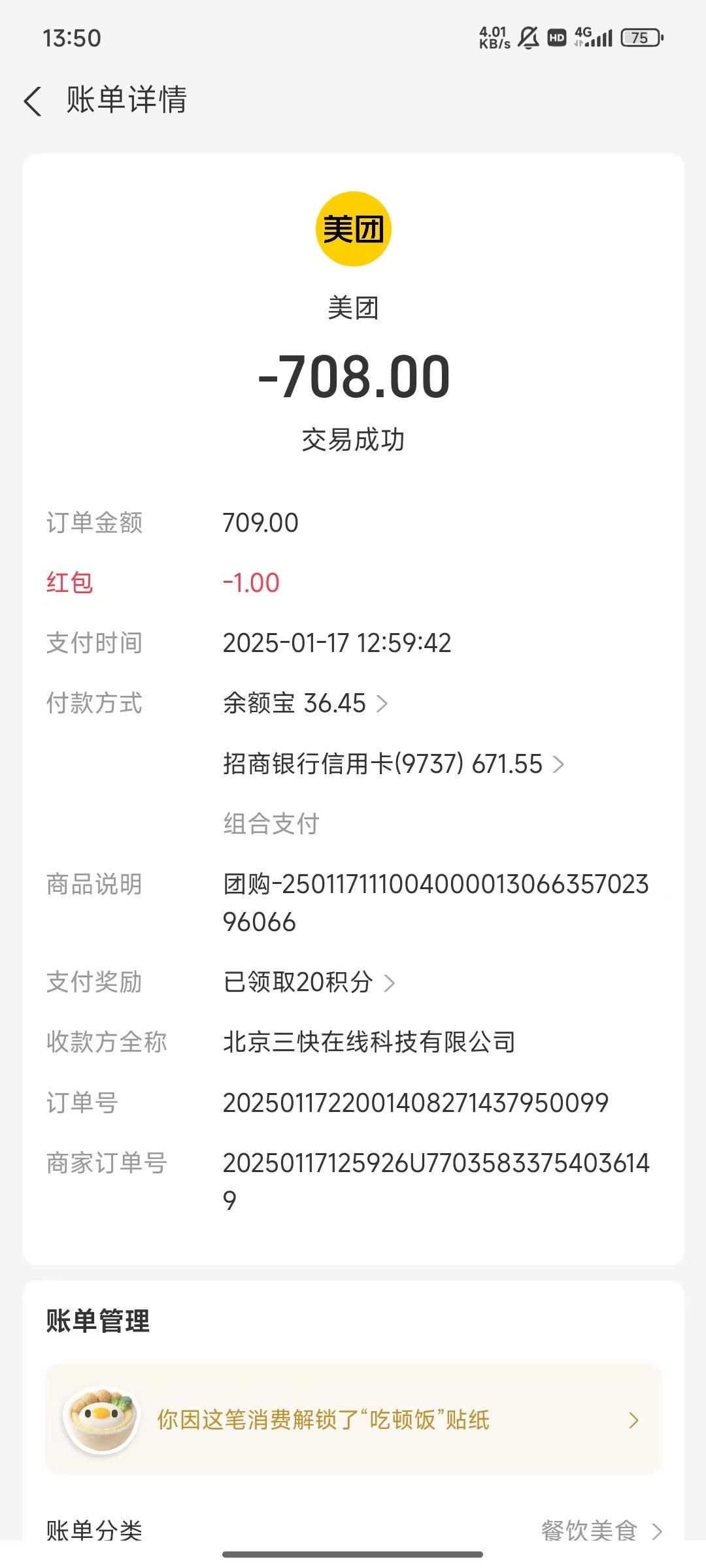Open the 美团 merchant logo
Screen dimensions: 706x1568
tap(353, 229)
